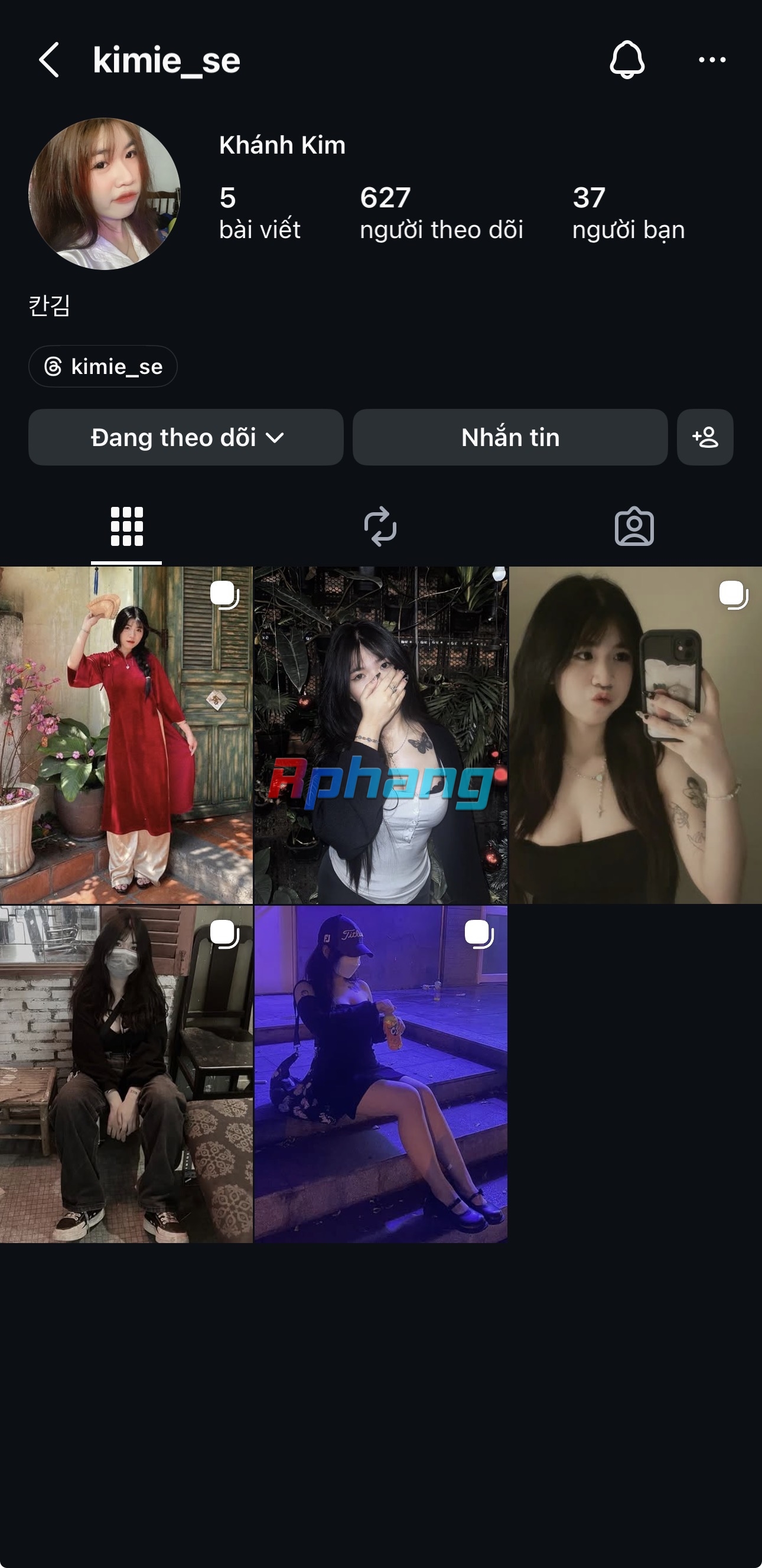Viewport: 762px width, 1568px height.
Task: Open the three-dot overflow menu
Action: 712,60
